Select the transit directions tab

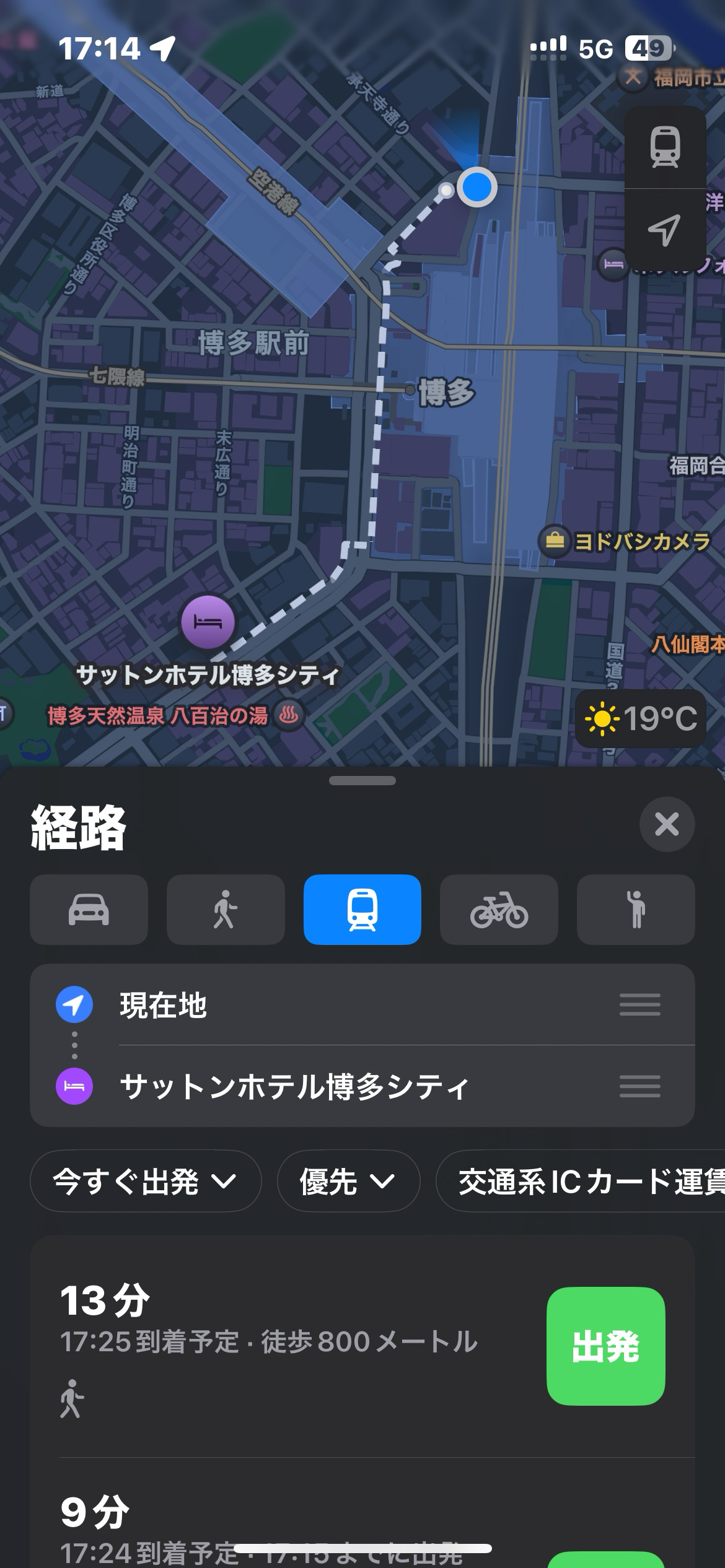(362, 909)
